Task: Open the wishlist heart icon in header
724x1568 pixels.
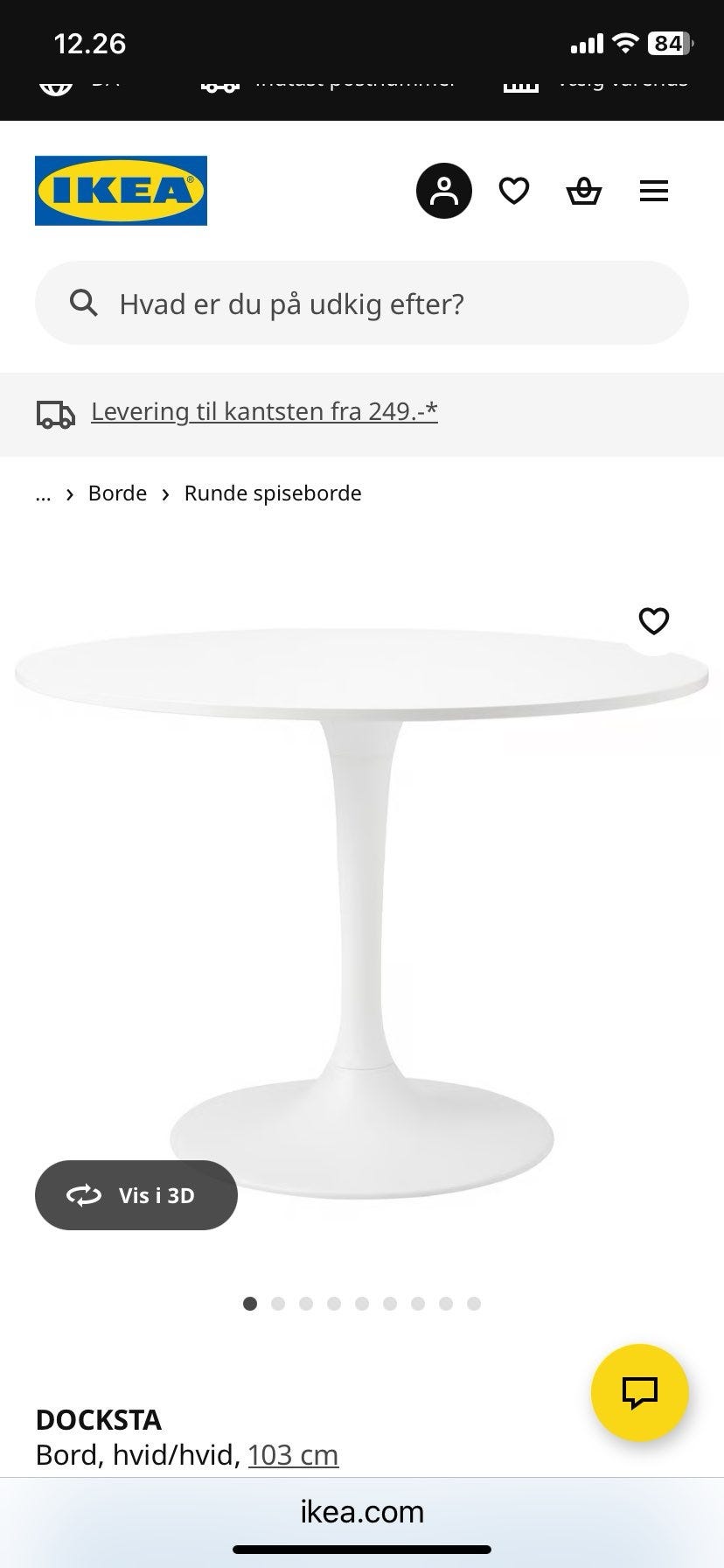Action: (514, 190)
